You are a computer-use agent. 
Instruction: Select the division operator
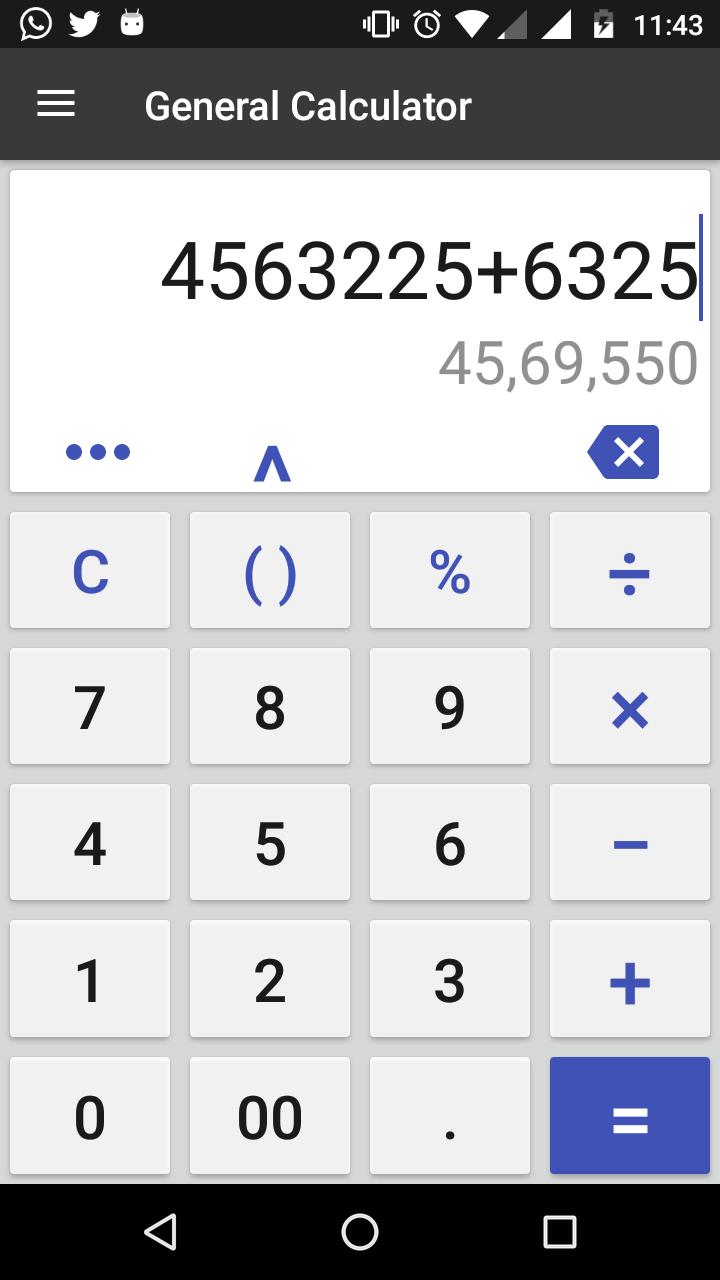pyautogui.click(x=630, y=571)
